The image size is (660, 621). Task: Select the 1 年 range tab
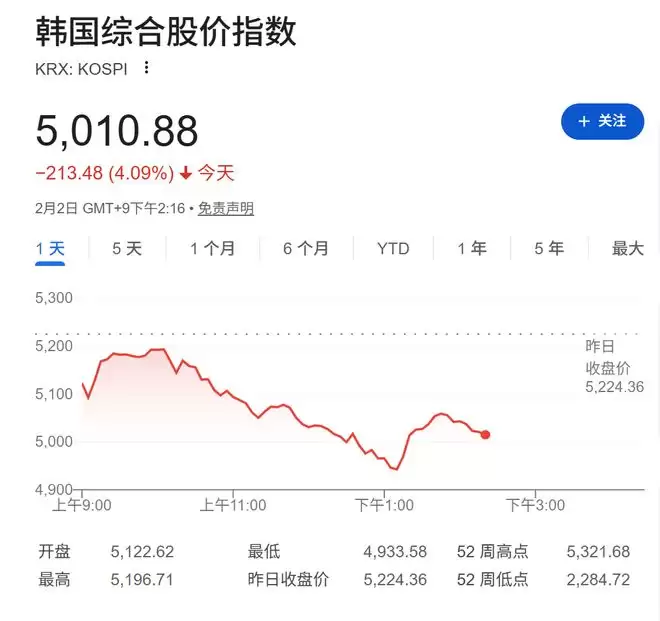tap(472, 249)
